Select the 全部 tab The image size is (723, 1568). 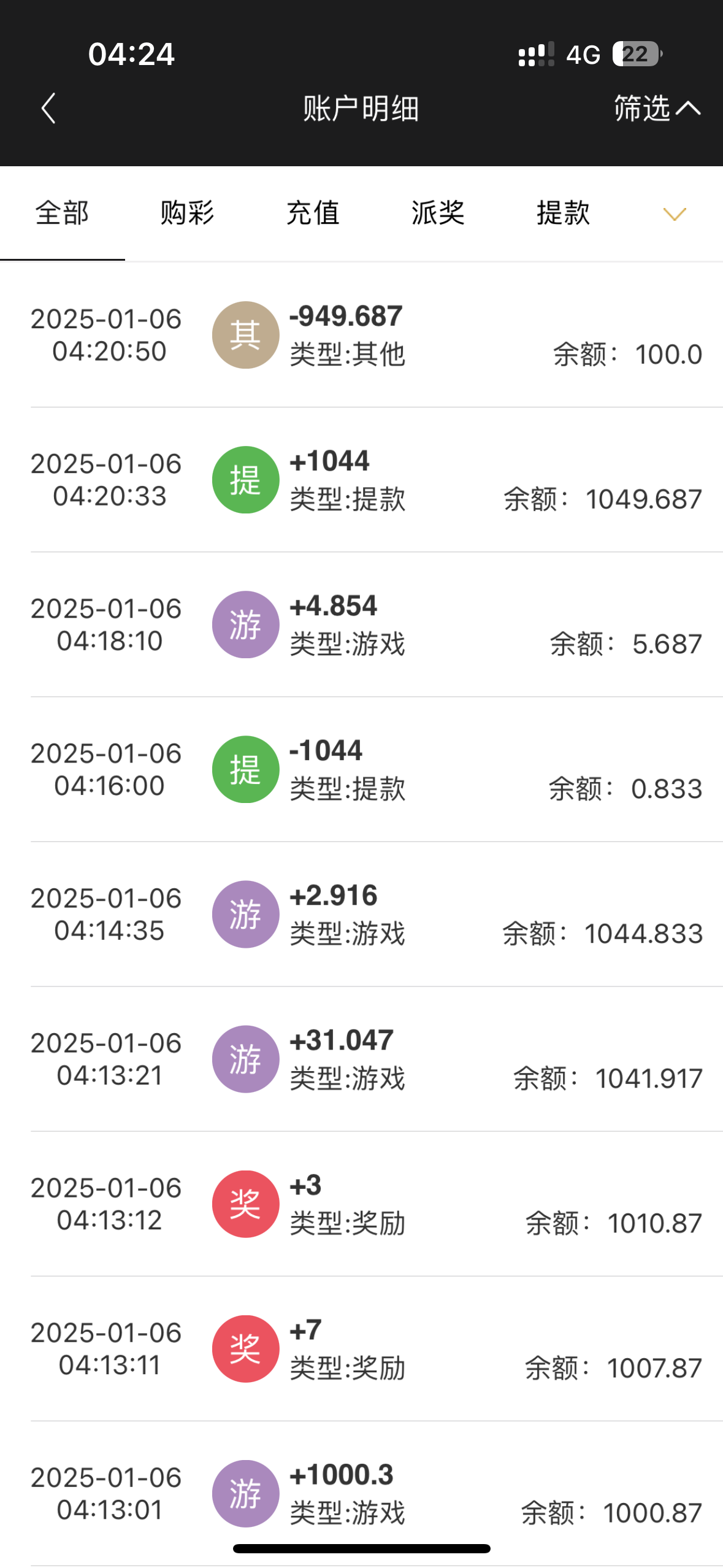click(61, 213)
